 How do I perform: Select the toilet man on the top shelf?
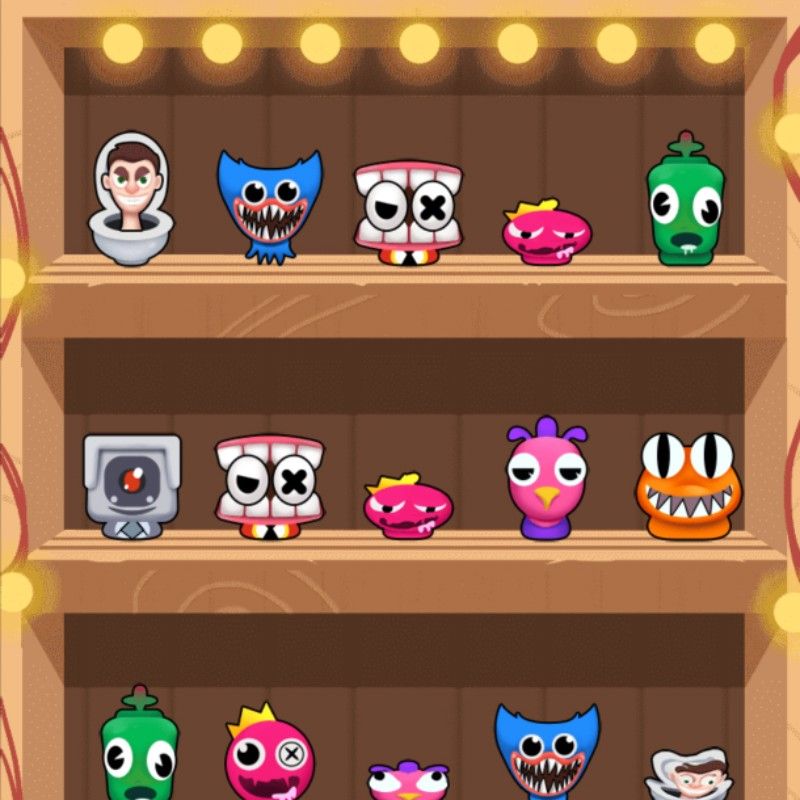click(x=127, y=200)
